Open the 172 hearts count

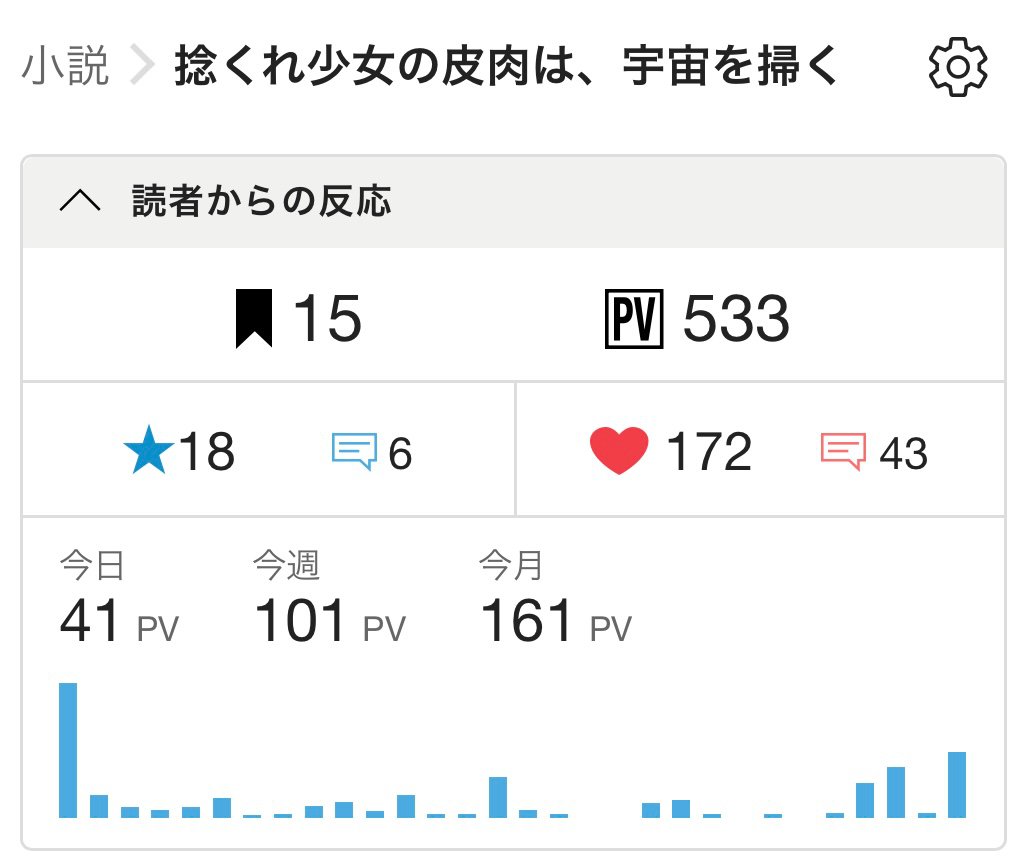671,452
